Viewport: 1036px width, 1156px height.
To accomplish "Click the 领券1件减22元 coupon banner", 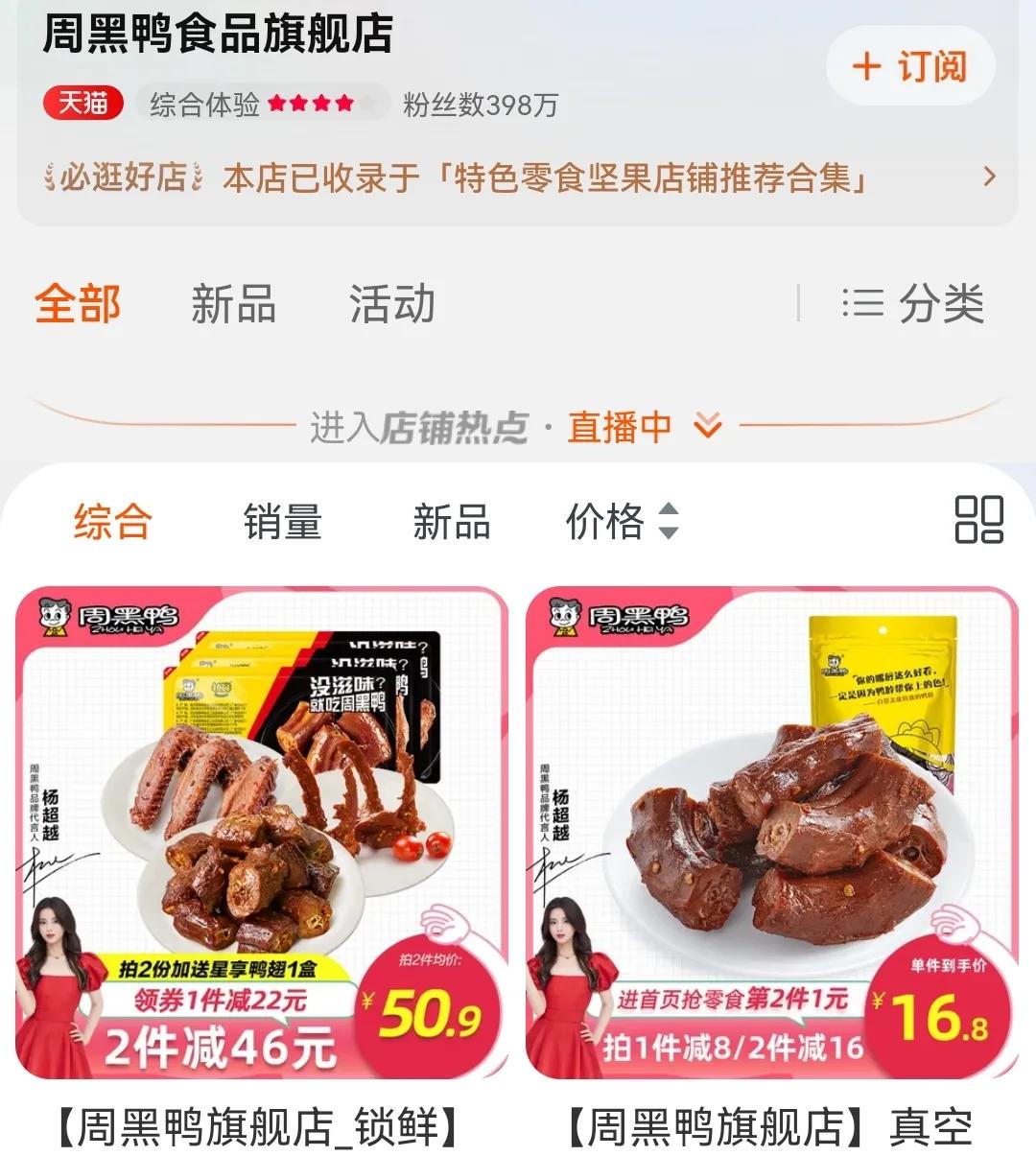I will 222,1001.
